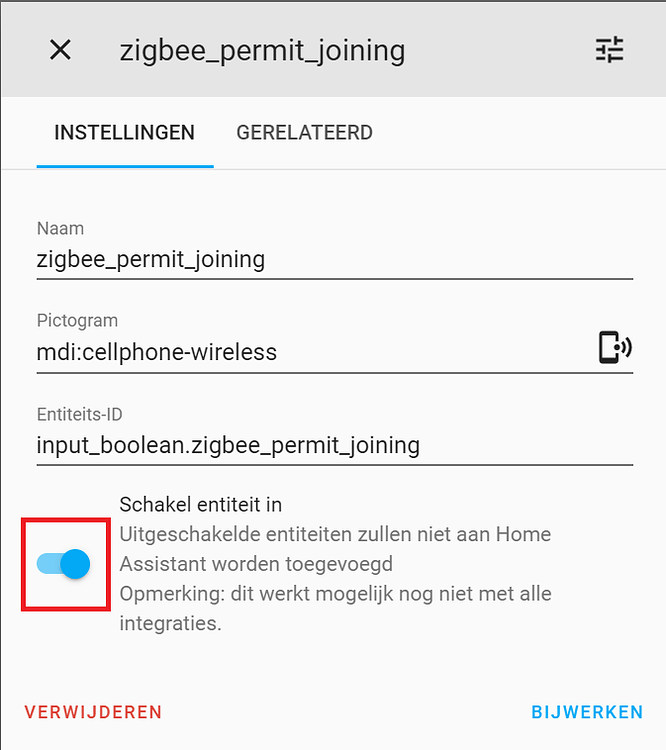Viewport: 666px width, 750px height.
Task: Tap the Verwijderen button
Action: click(93, 712)
